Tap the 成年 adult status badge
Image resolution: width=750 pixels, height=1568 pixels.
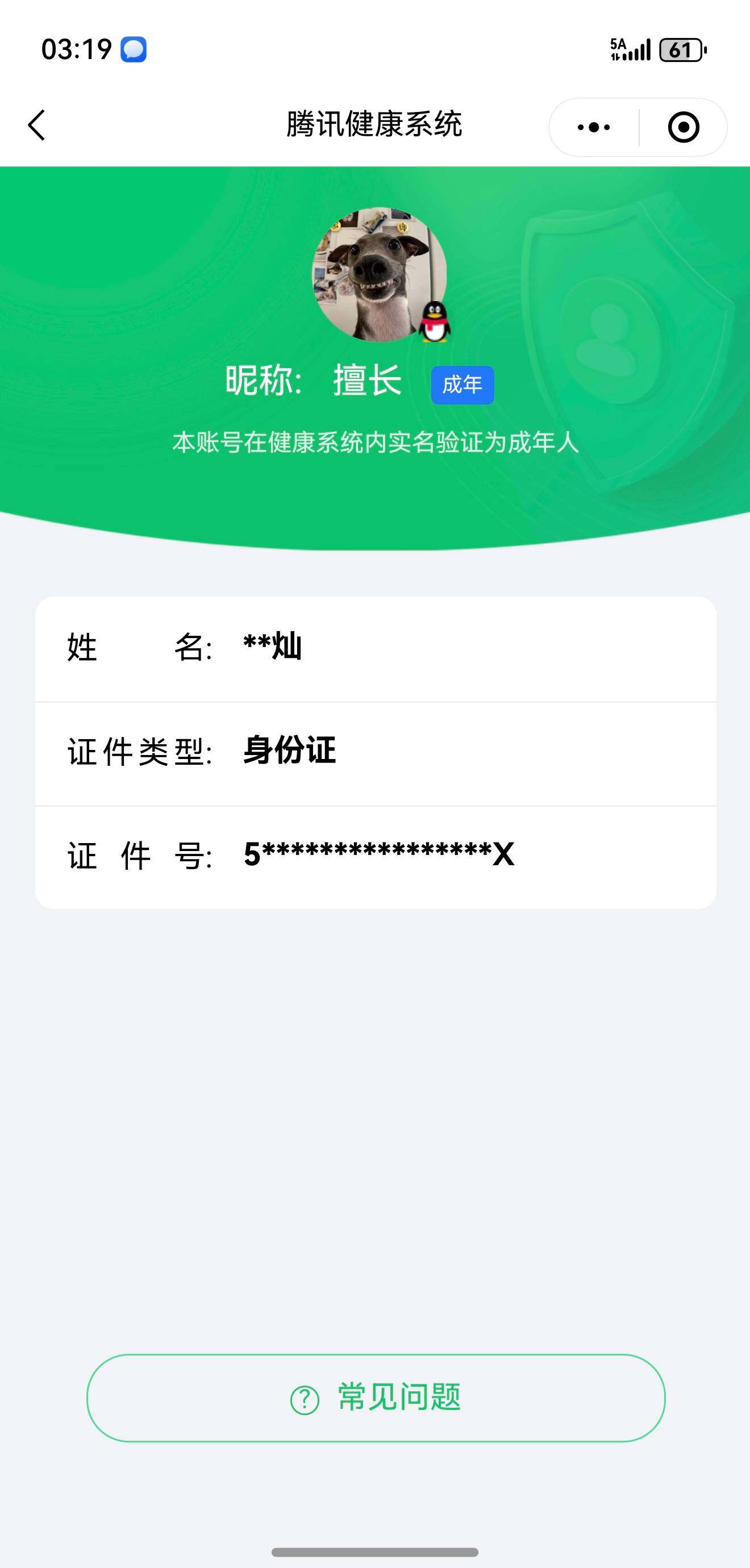click(x=463, y=383)
